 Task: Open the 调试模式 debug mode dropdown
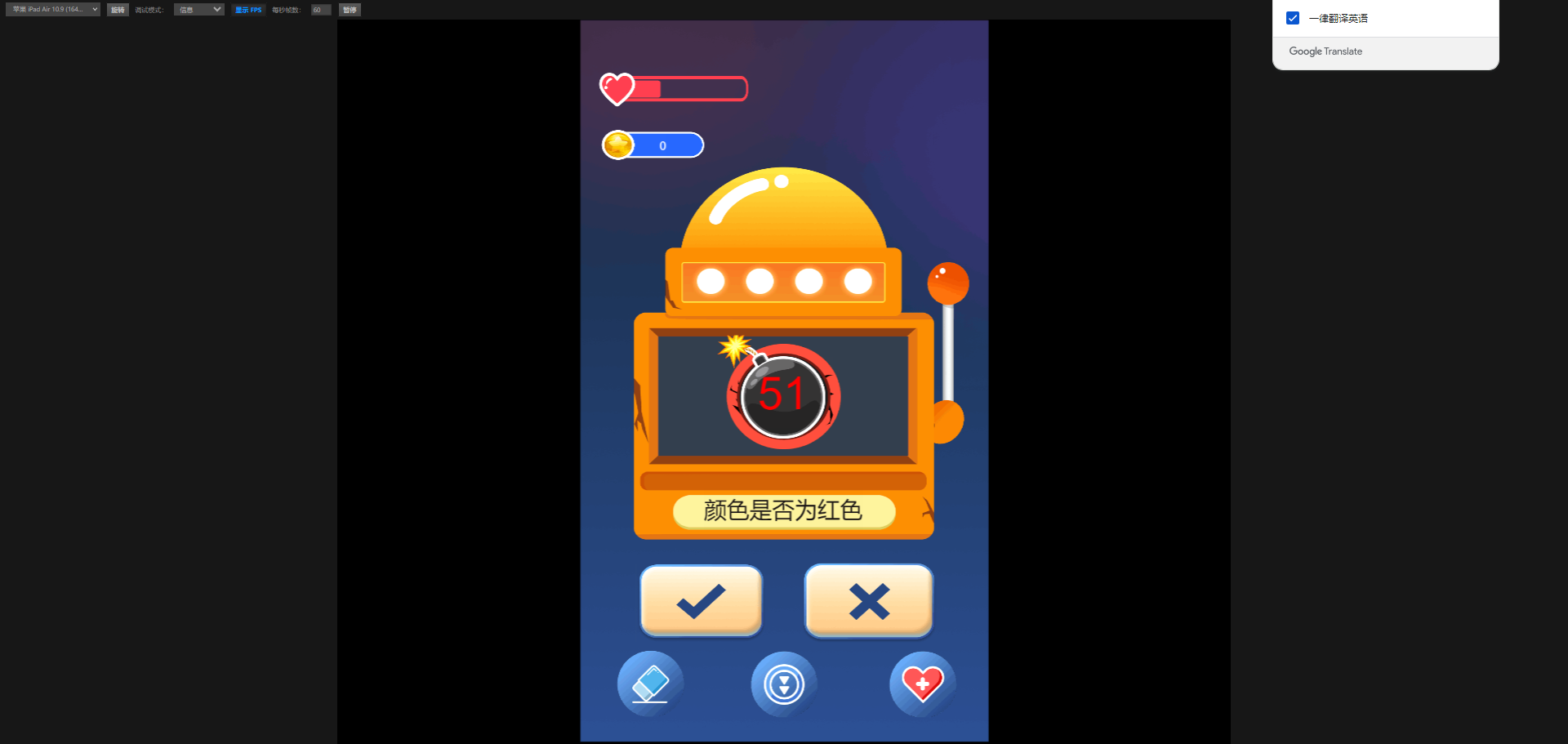[x=198, y=10]
